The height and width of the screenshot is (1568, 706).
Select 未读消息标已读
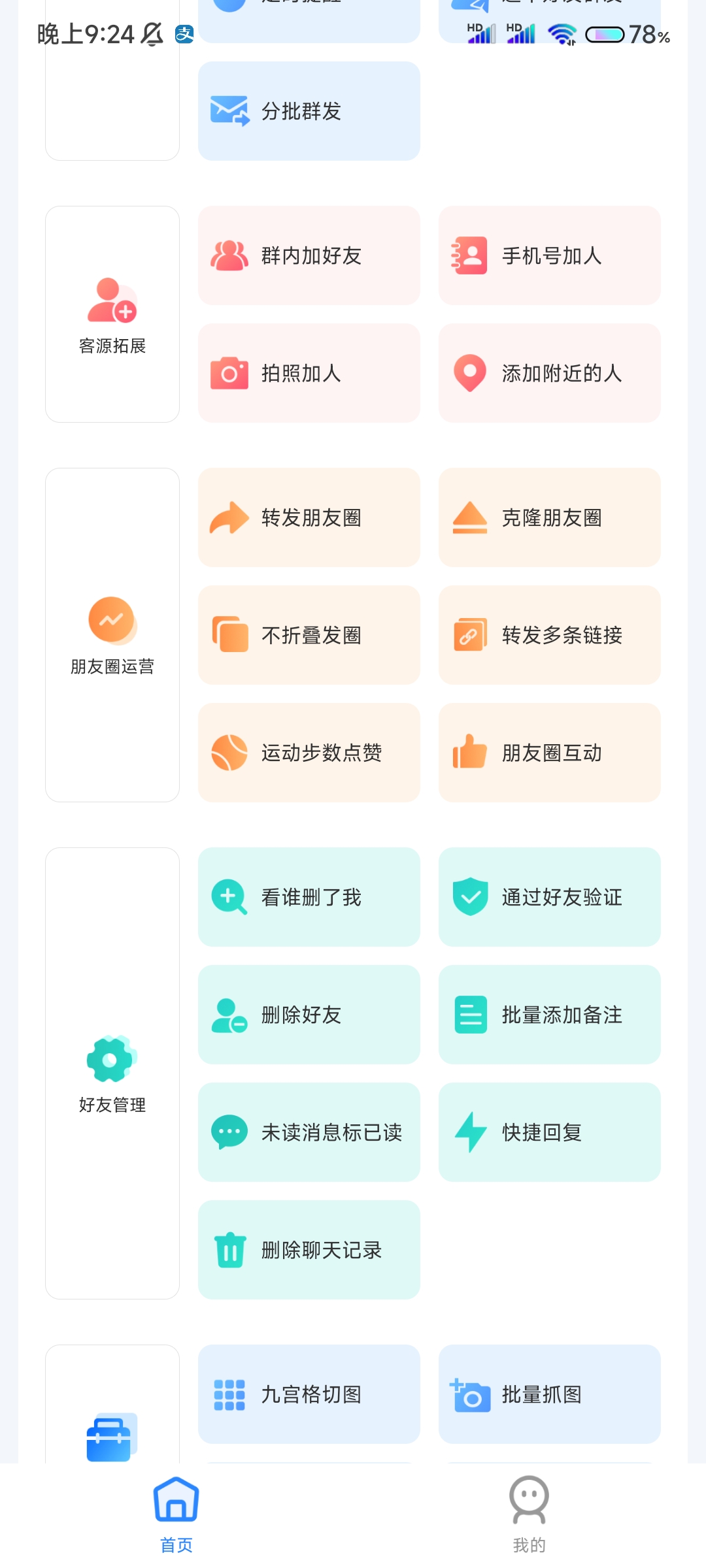tap(309, 1132)
